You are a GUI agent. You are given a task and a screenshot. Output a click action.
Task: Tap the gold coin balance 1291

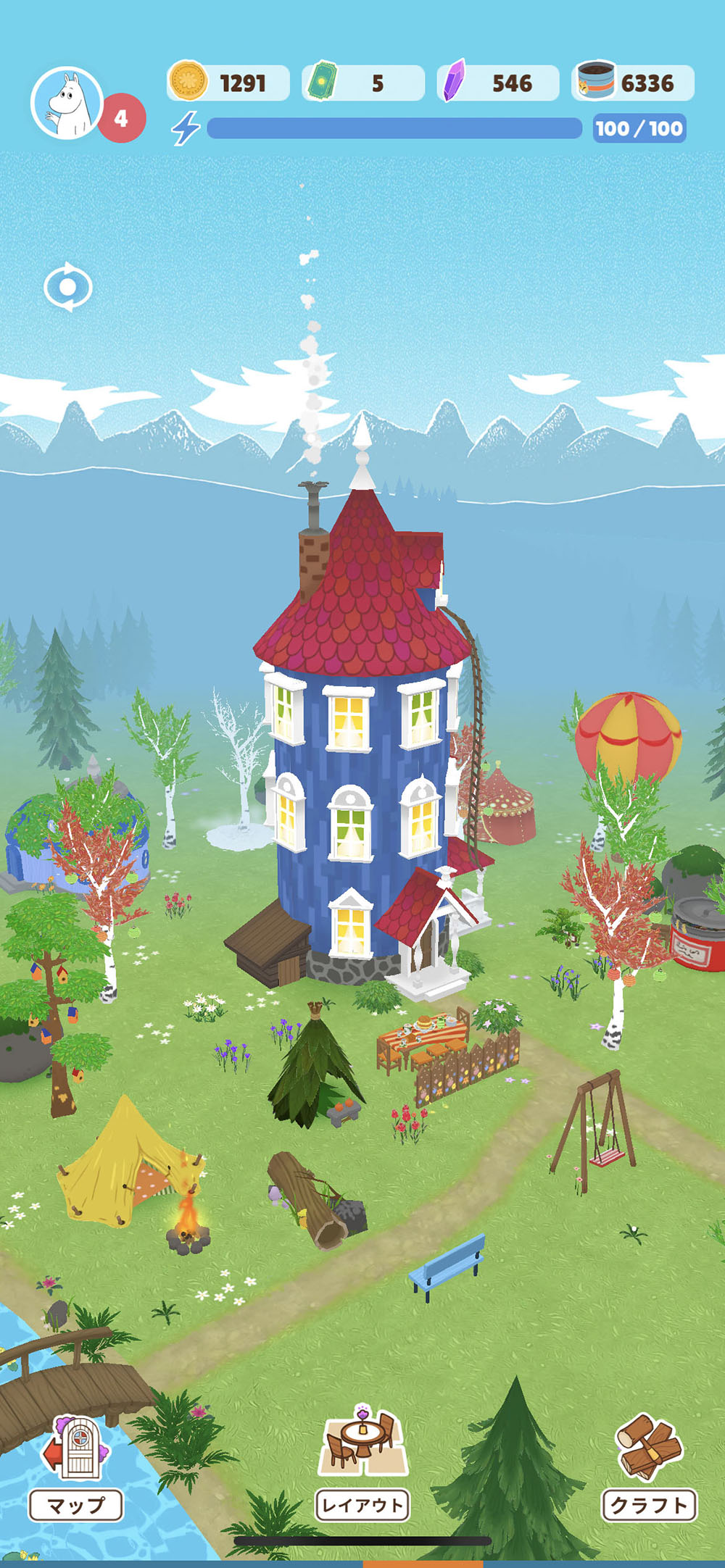[228, 82]
